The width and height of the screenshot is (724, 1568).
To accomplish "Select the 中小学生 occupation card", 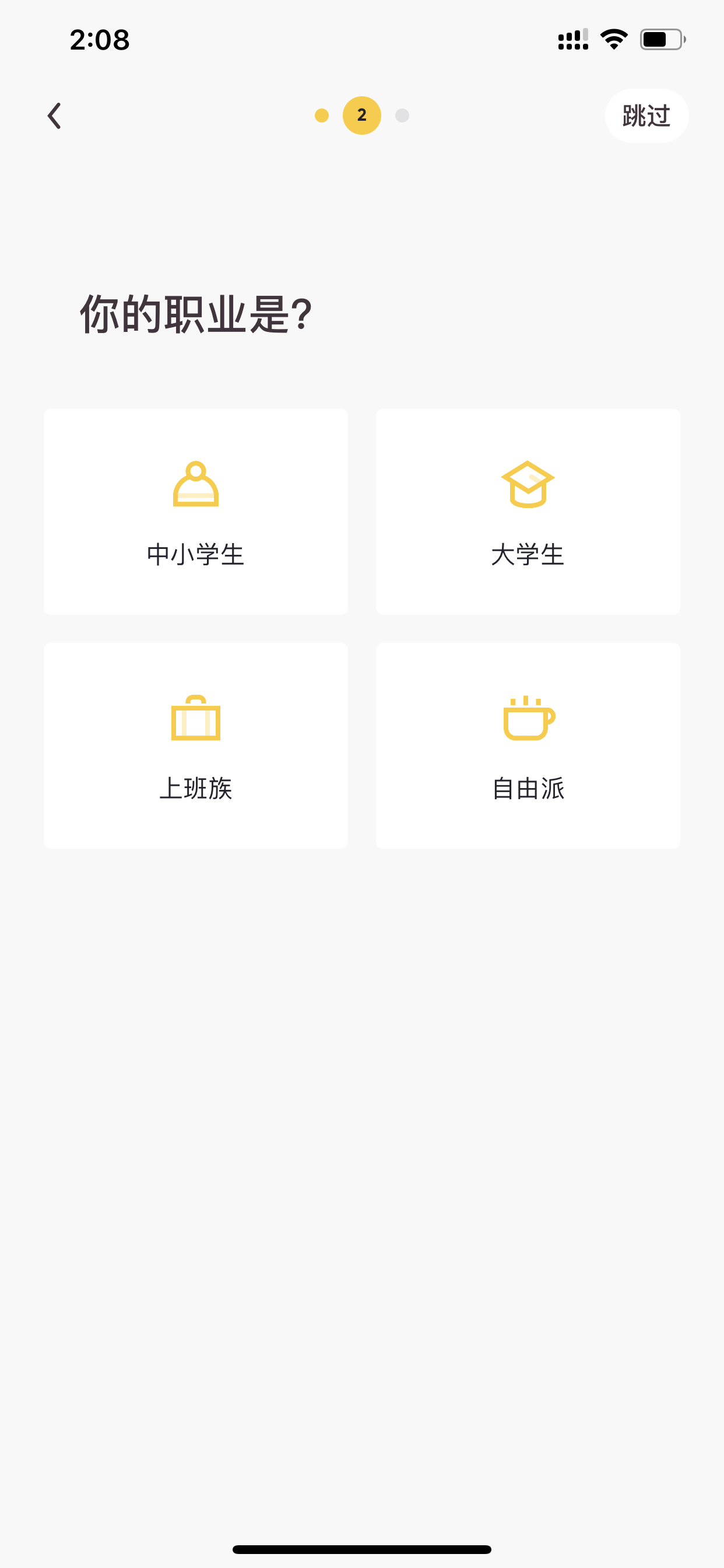I will [196, 512].
